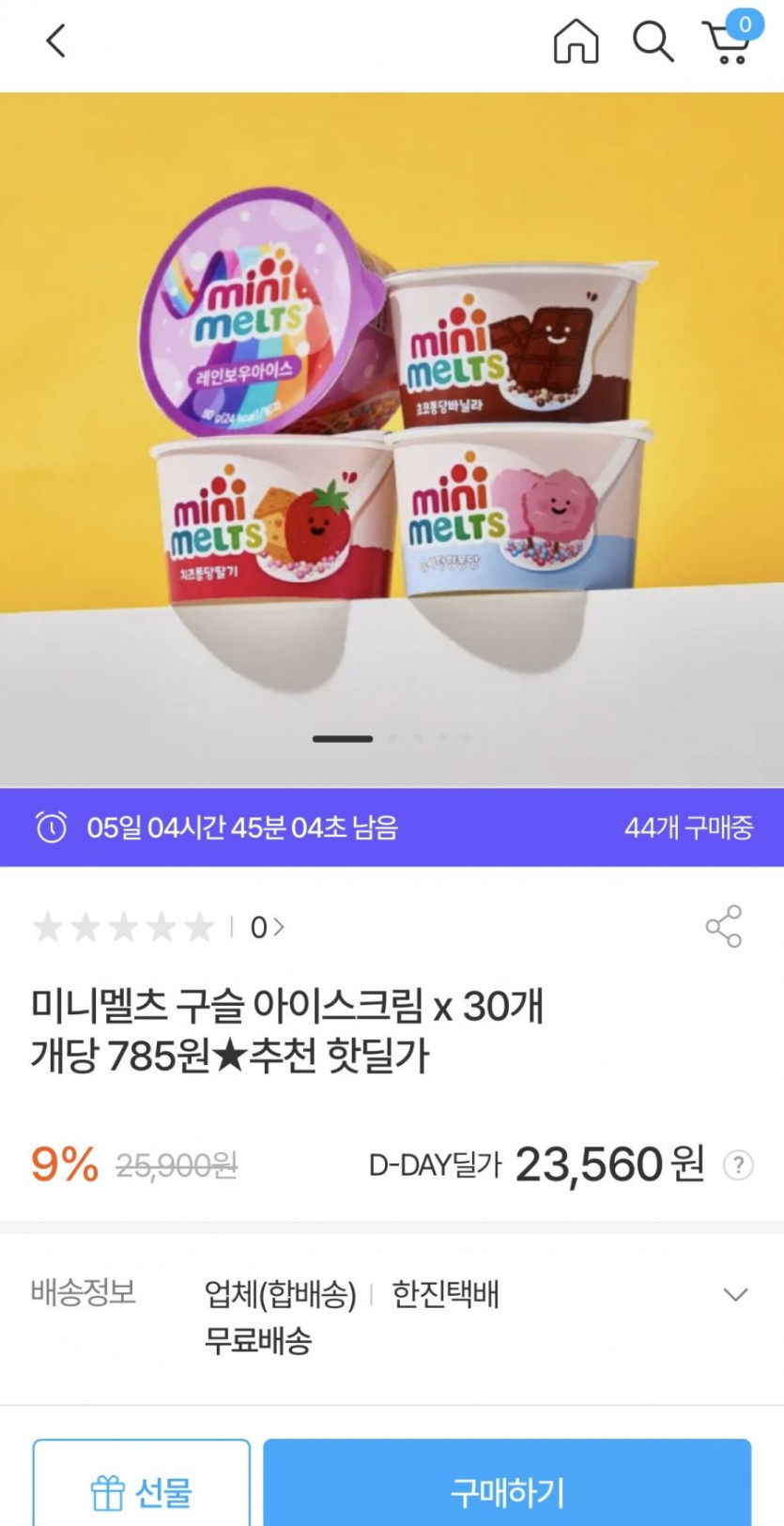Share this Mini Melts product
Screen dimensions: 784x1526
[x=723, y=927]
